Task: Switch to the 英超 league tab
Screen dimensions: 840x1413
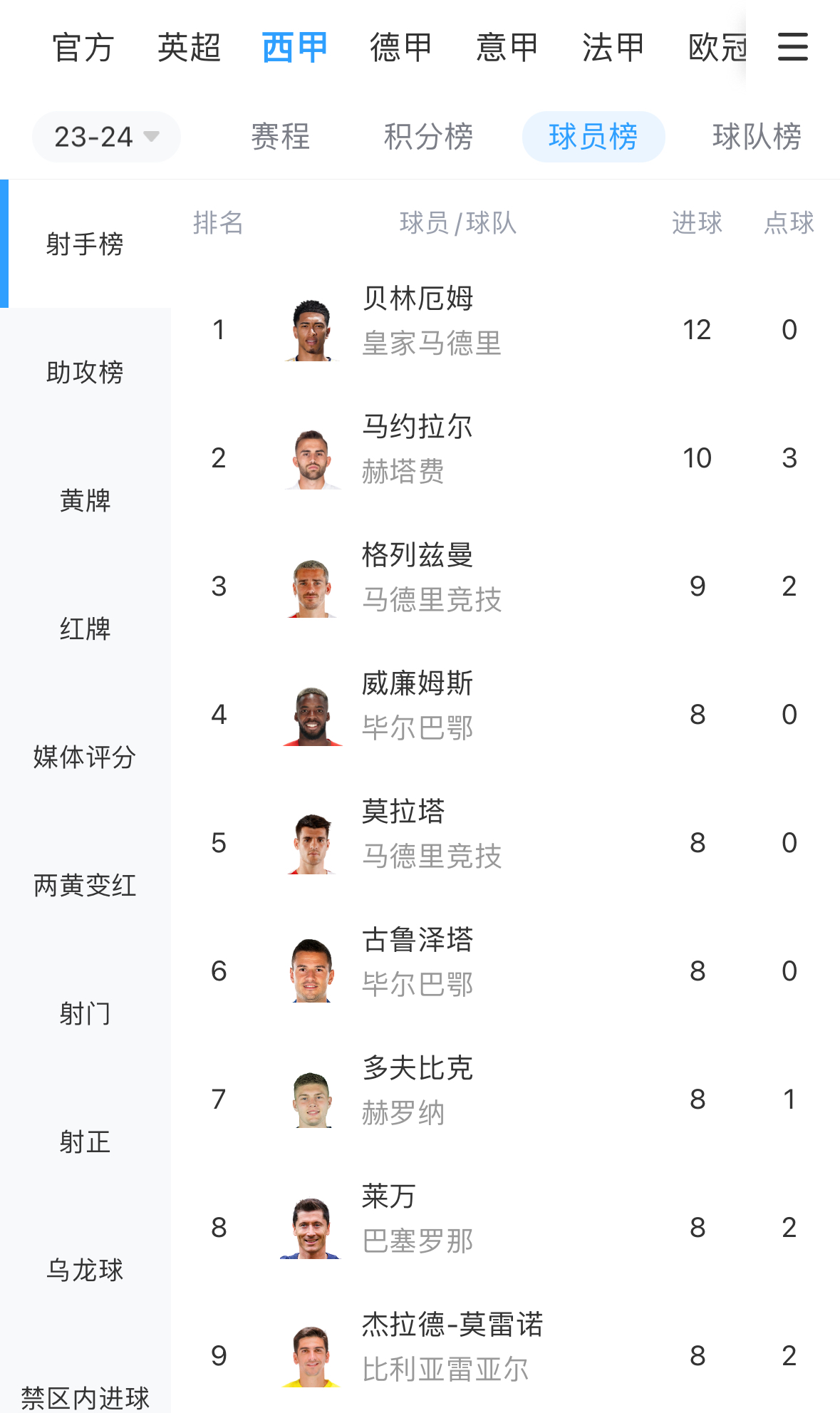Action: pos(189,48)
